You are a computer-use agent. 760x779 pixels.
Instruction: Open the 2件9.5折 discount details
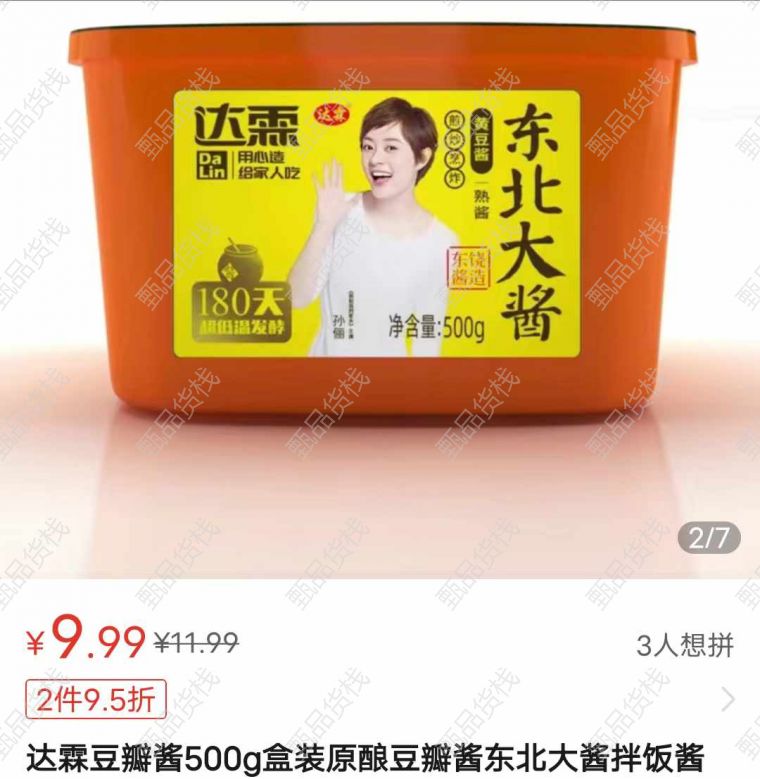coord(96,700)
